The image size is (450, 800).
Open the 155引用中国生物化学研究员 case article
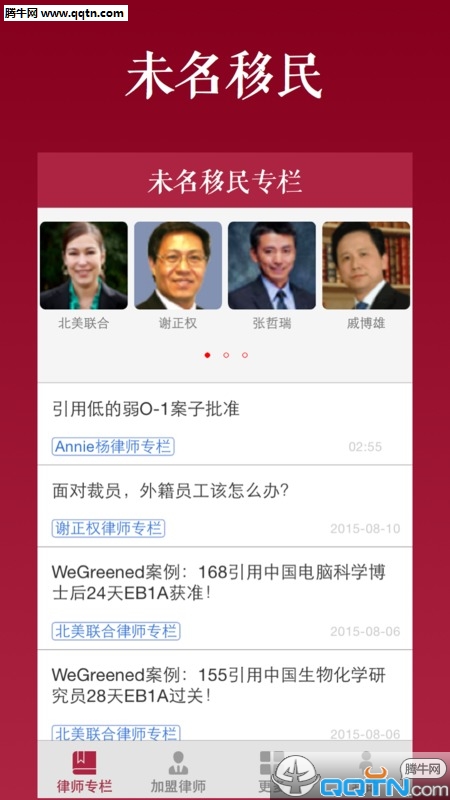tap(225, 695)
